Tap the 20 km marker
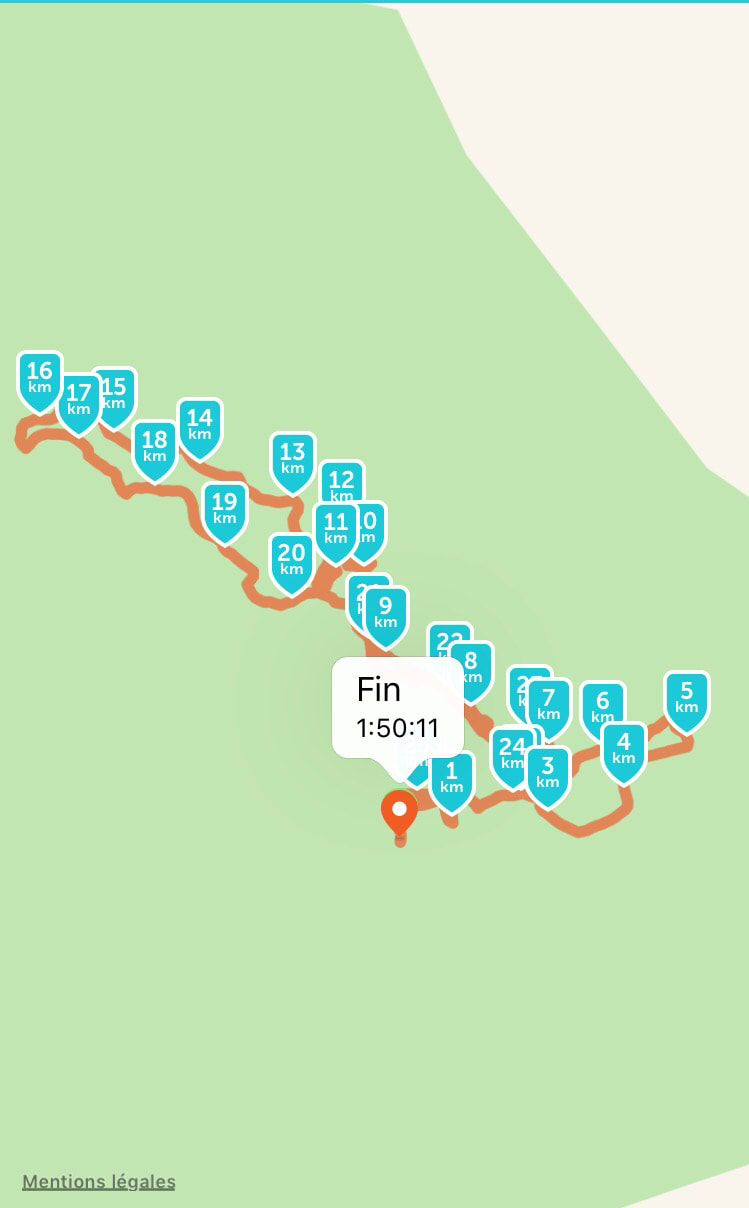Image resolution: width=749 pixels, height=1208 pixels. click(x=291, y=559)
